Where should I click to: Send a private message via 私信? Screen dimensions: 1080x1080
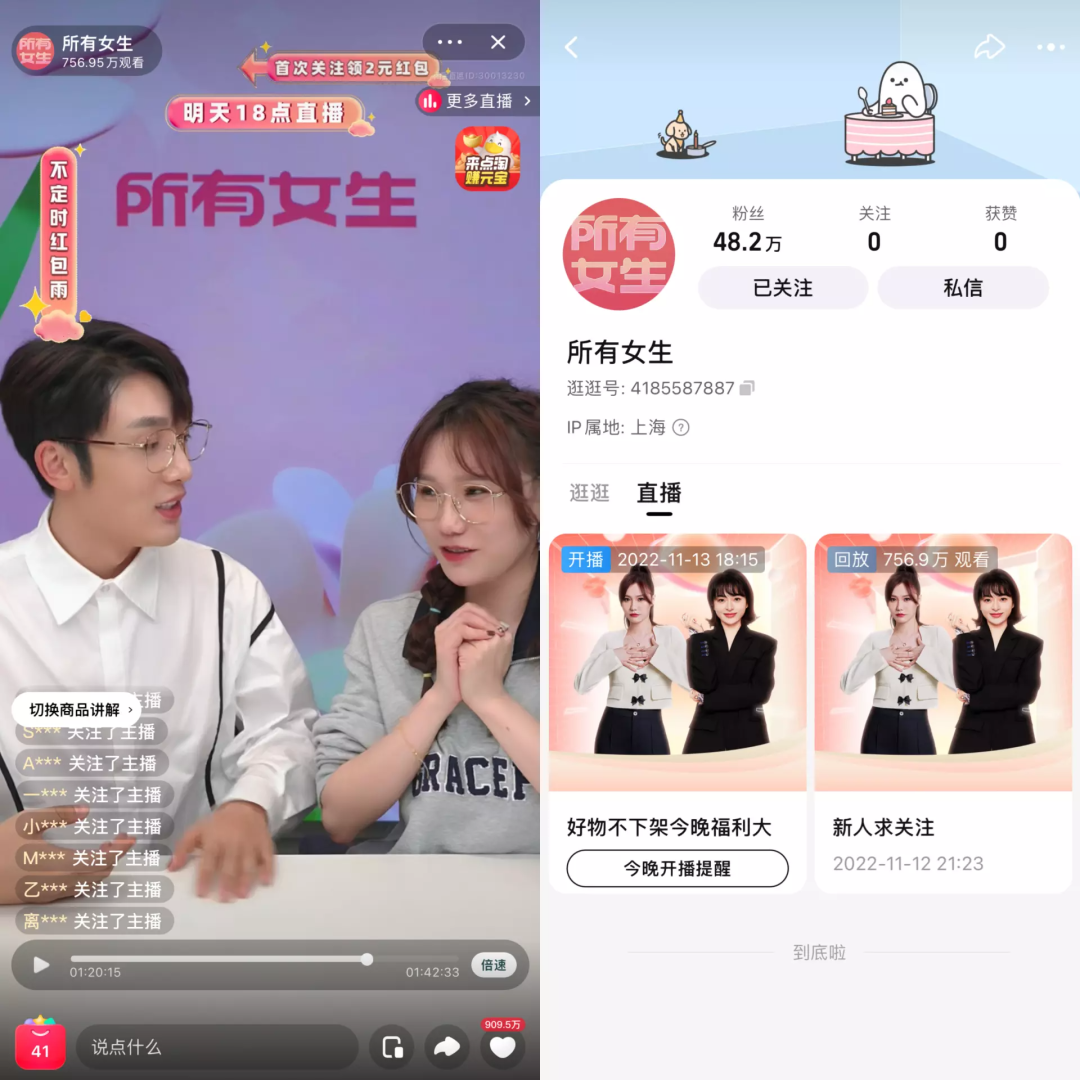point(962,288)
